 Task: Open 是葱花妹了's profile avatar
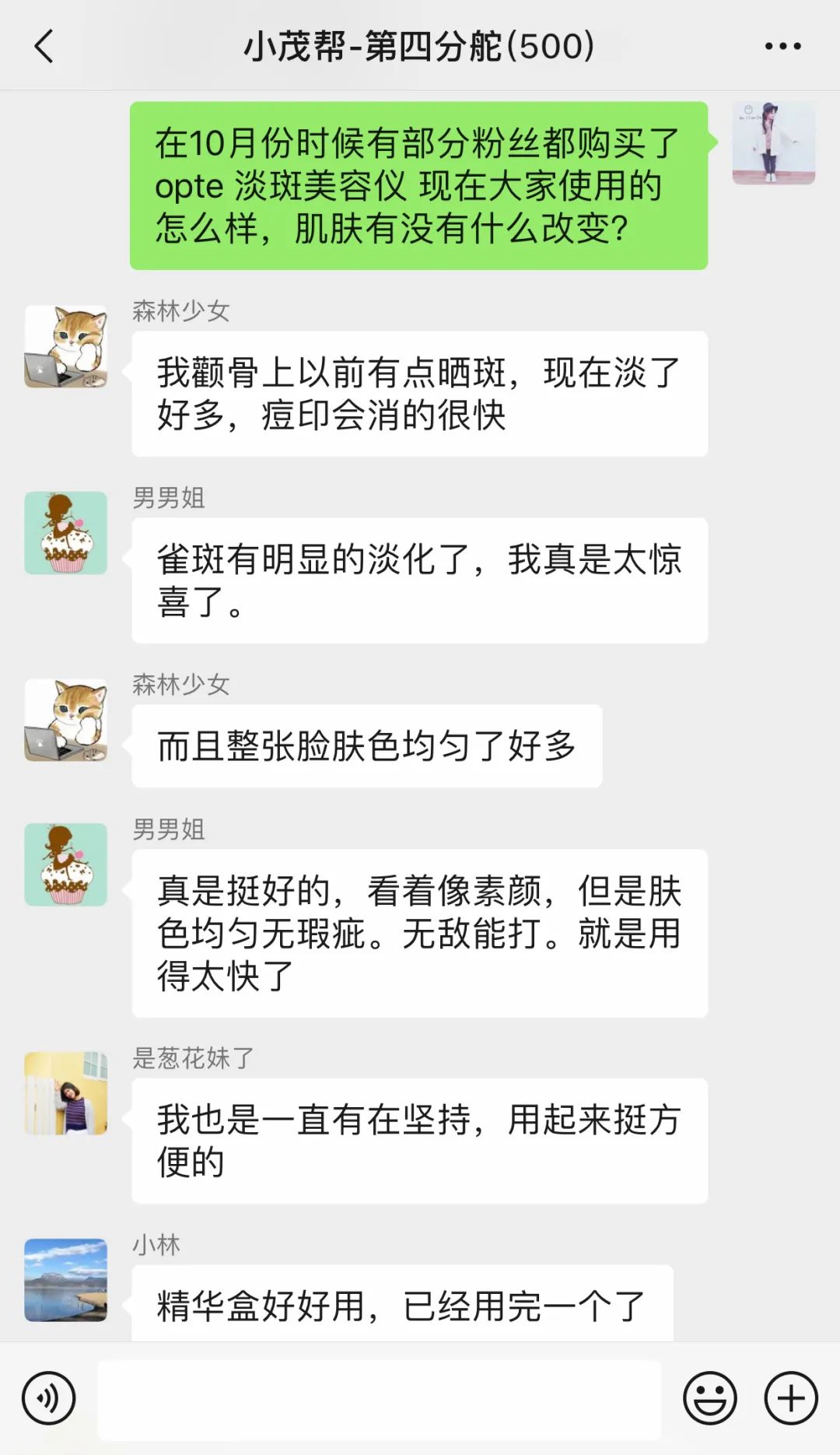coord(66,1093)
